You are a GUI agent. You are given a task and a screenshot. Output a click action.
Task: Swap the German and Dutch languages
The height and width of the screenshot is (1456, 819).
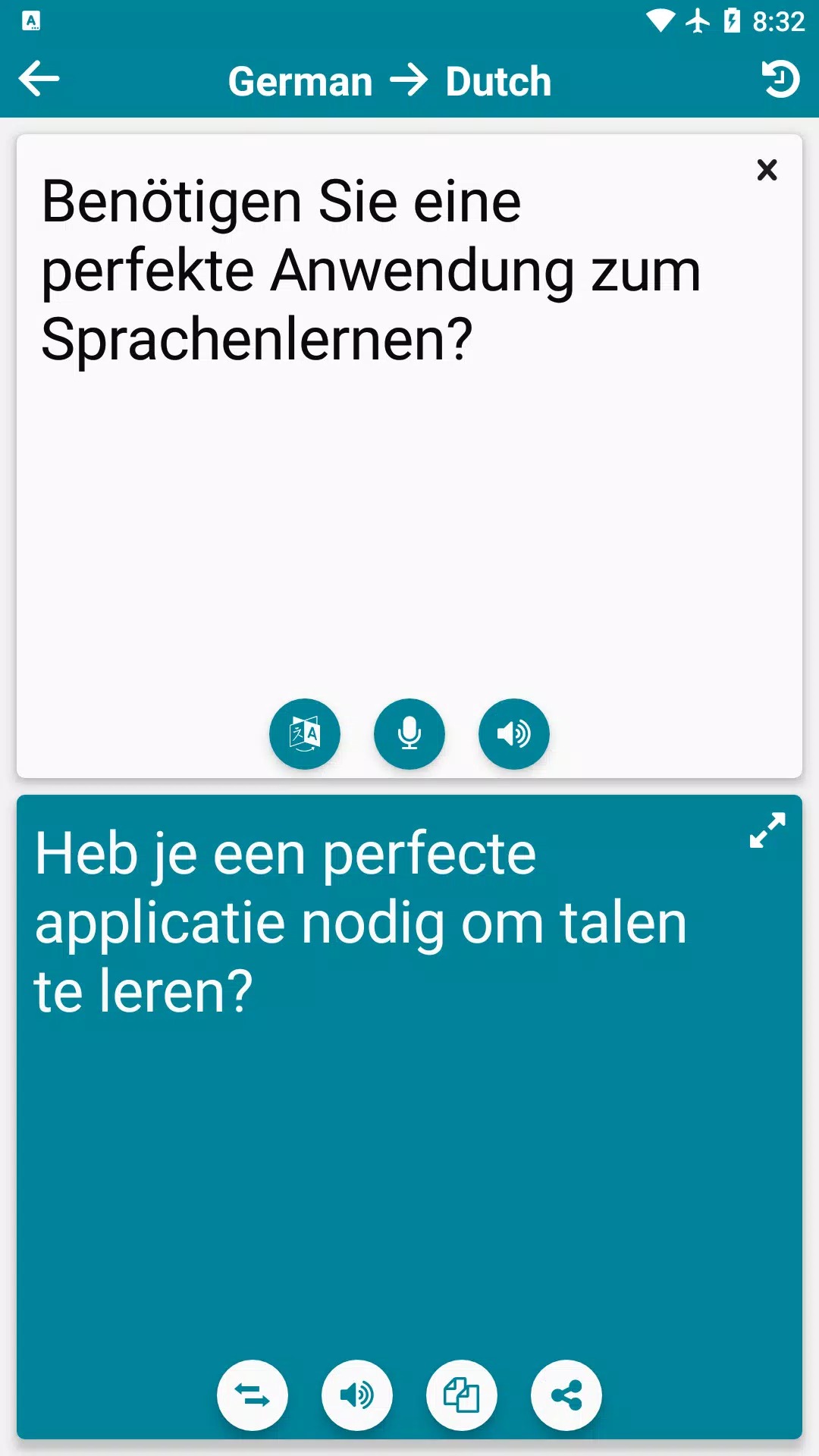253,1395
